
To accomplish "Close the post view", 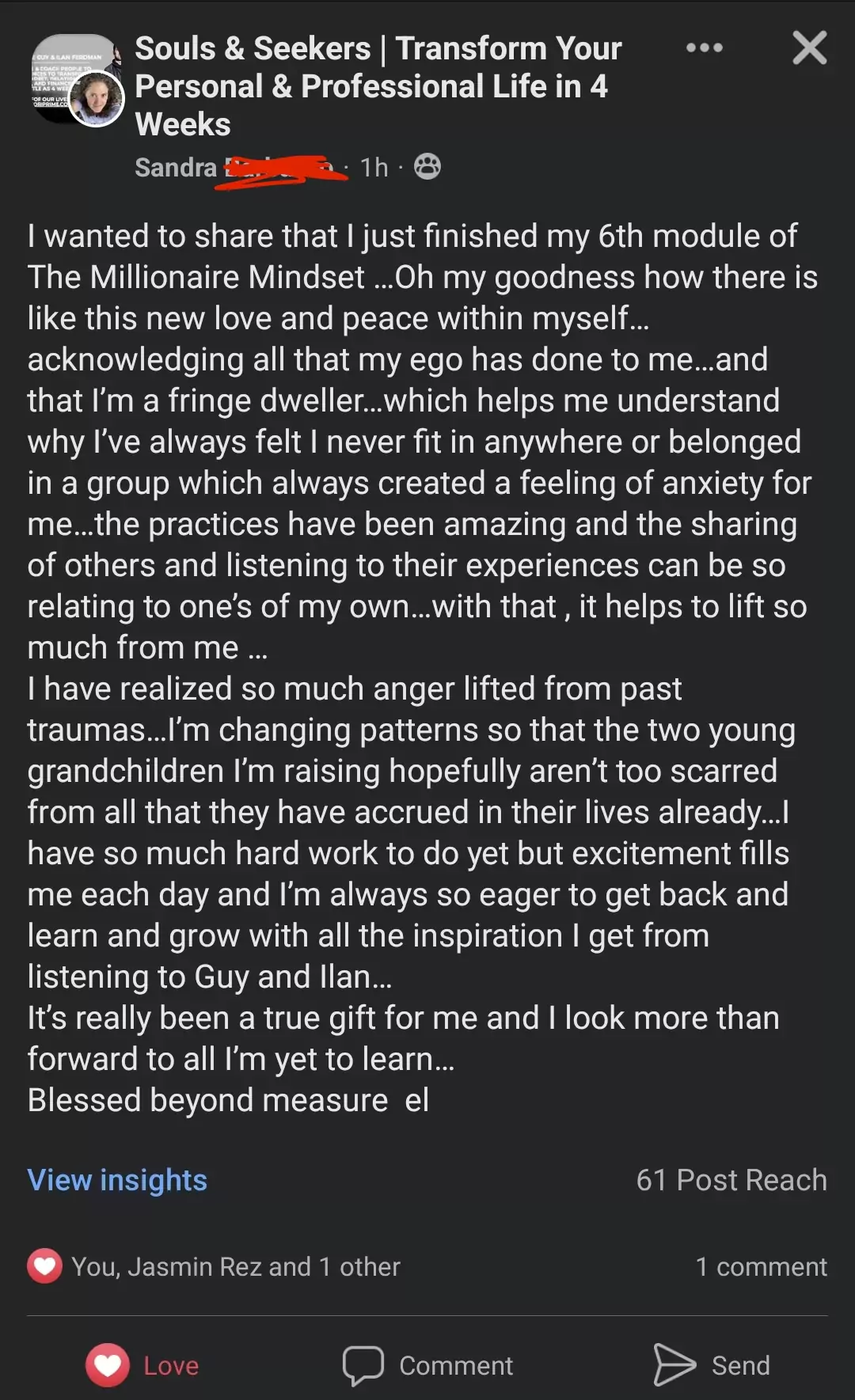I will click(x=809, y=47).
